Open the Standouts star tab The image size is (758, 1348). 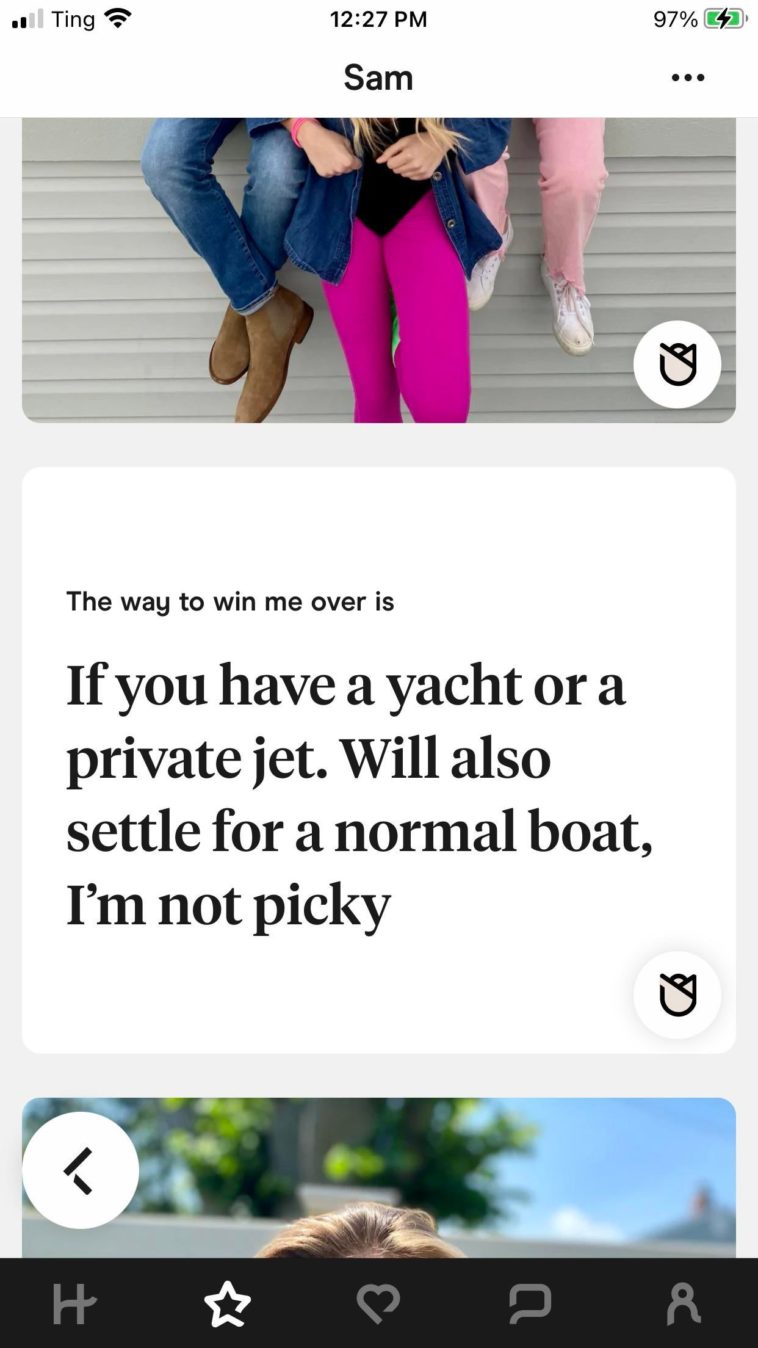coord(227,1304)
